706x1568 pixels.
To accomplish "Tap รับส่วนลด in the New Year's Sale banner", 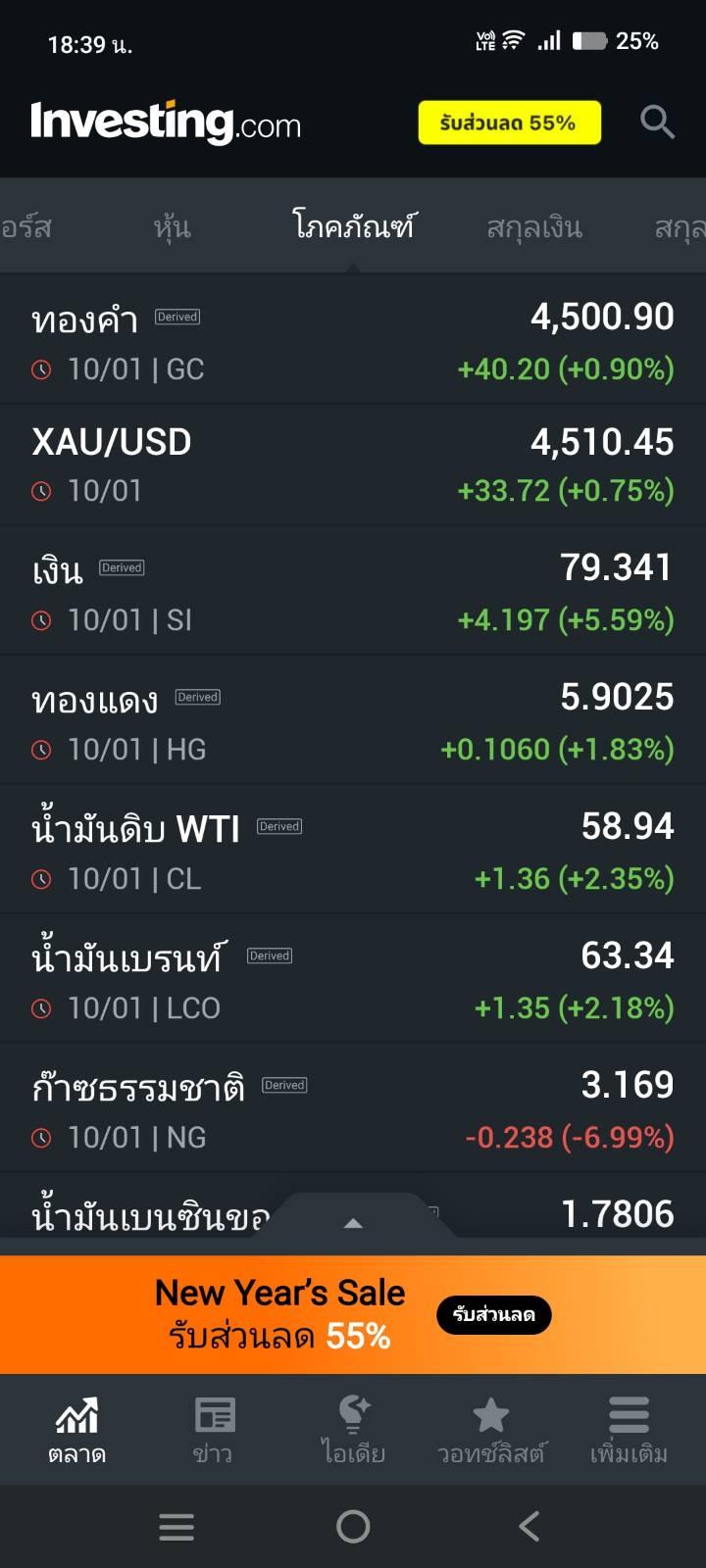I will (x=494, y=1315).
